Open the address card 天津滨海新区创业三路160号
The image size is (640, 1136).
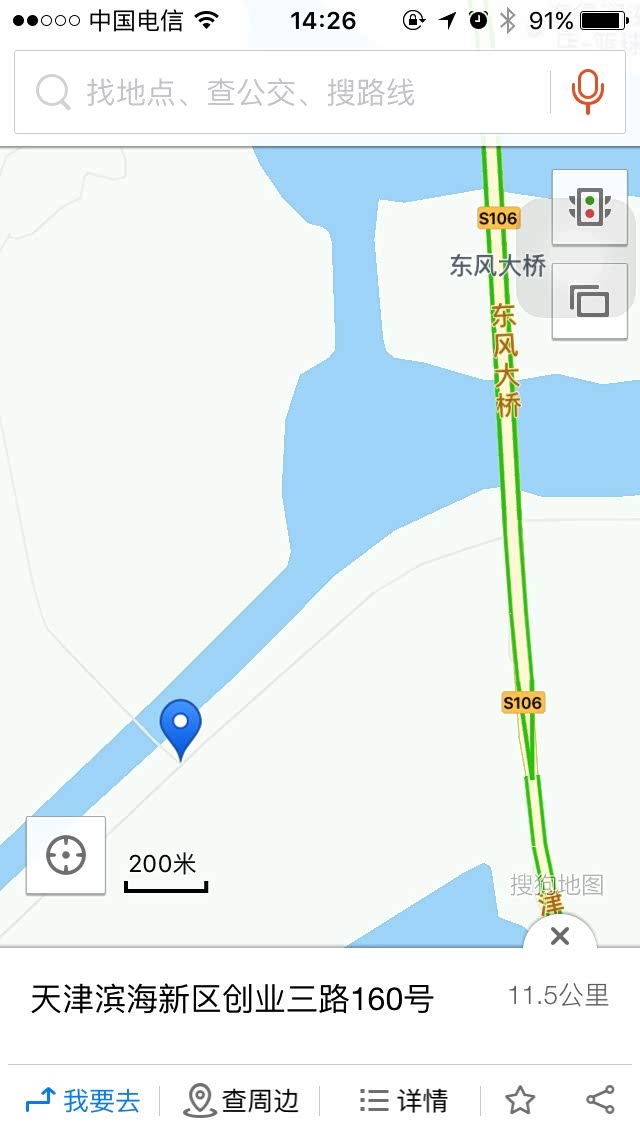[232, 998]
